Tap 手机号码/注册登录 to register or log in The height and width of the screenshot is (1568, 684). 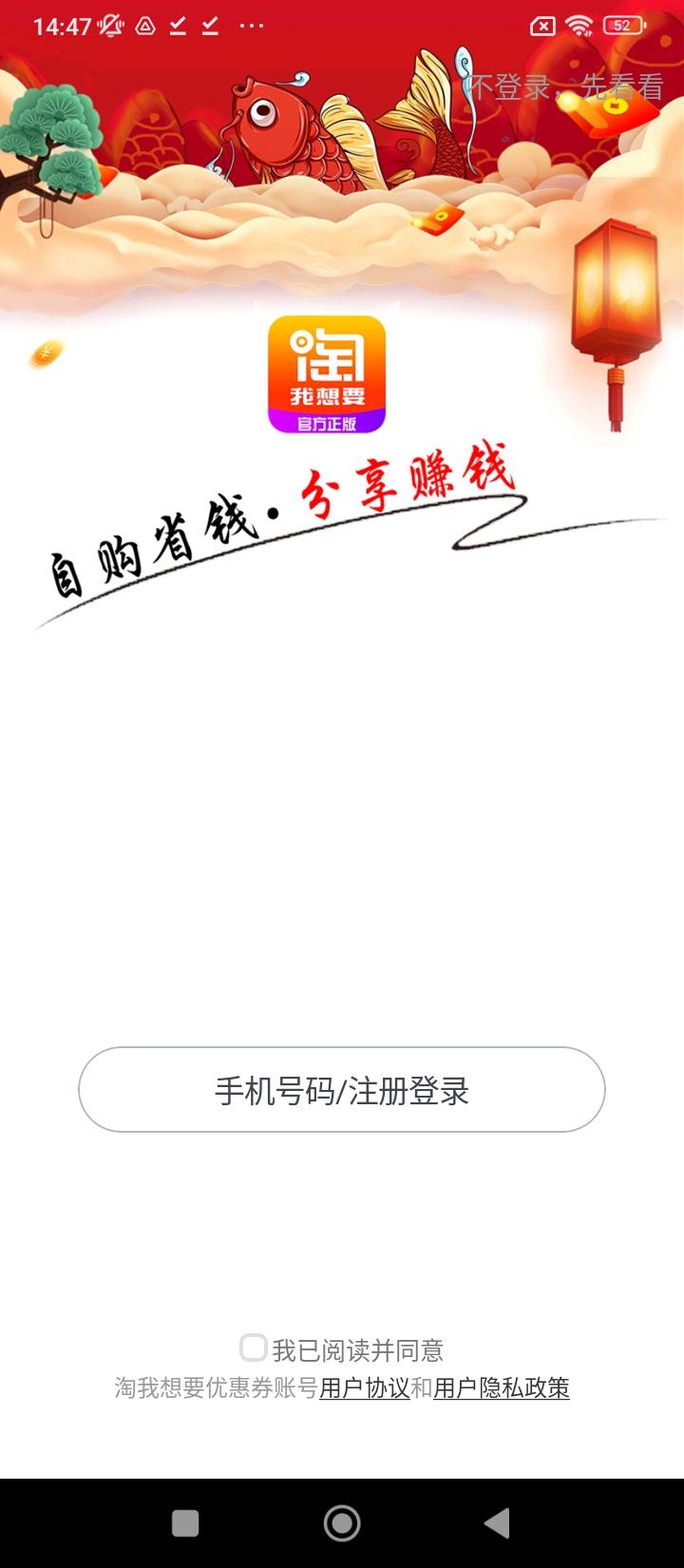point(342,1089)
